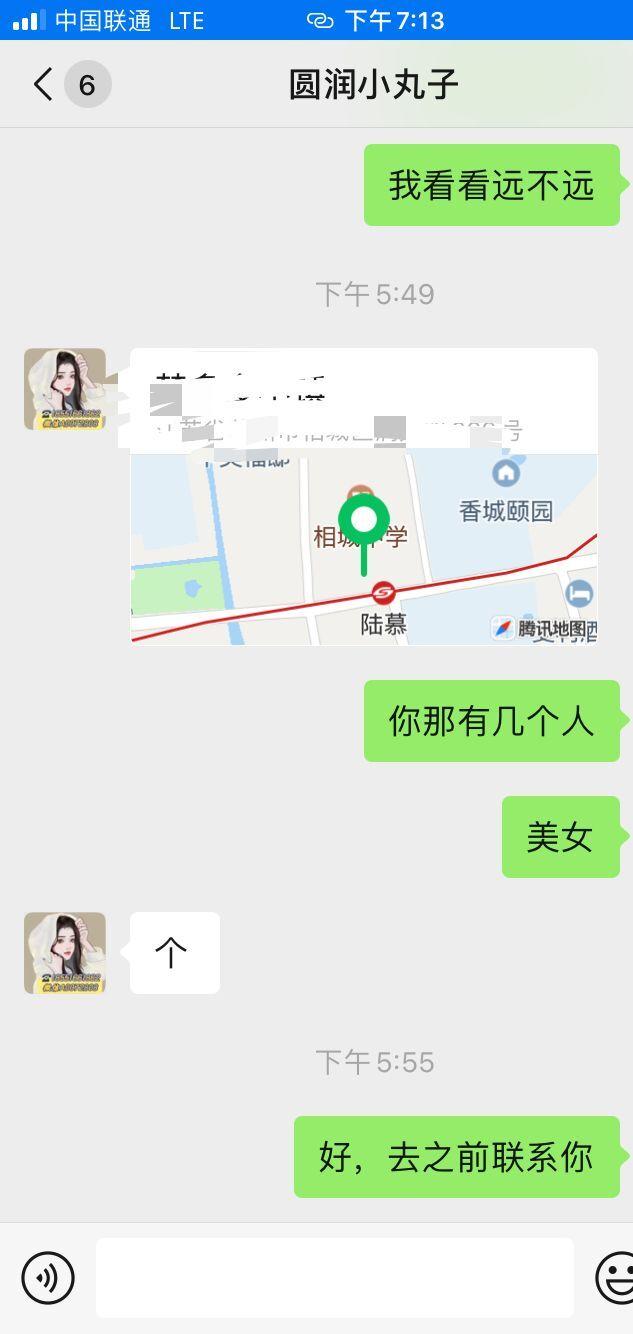Viewport: 633px width, 1334px height.
Task: Focus the message text field
Action: [x=334, y=1277]
